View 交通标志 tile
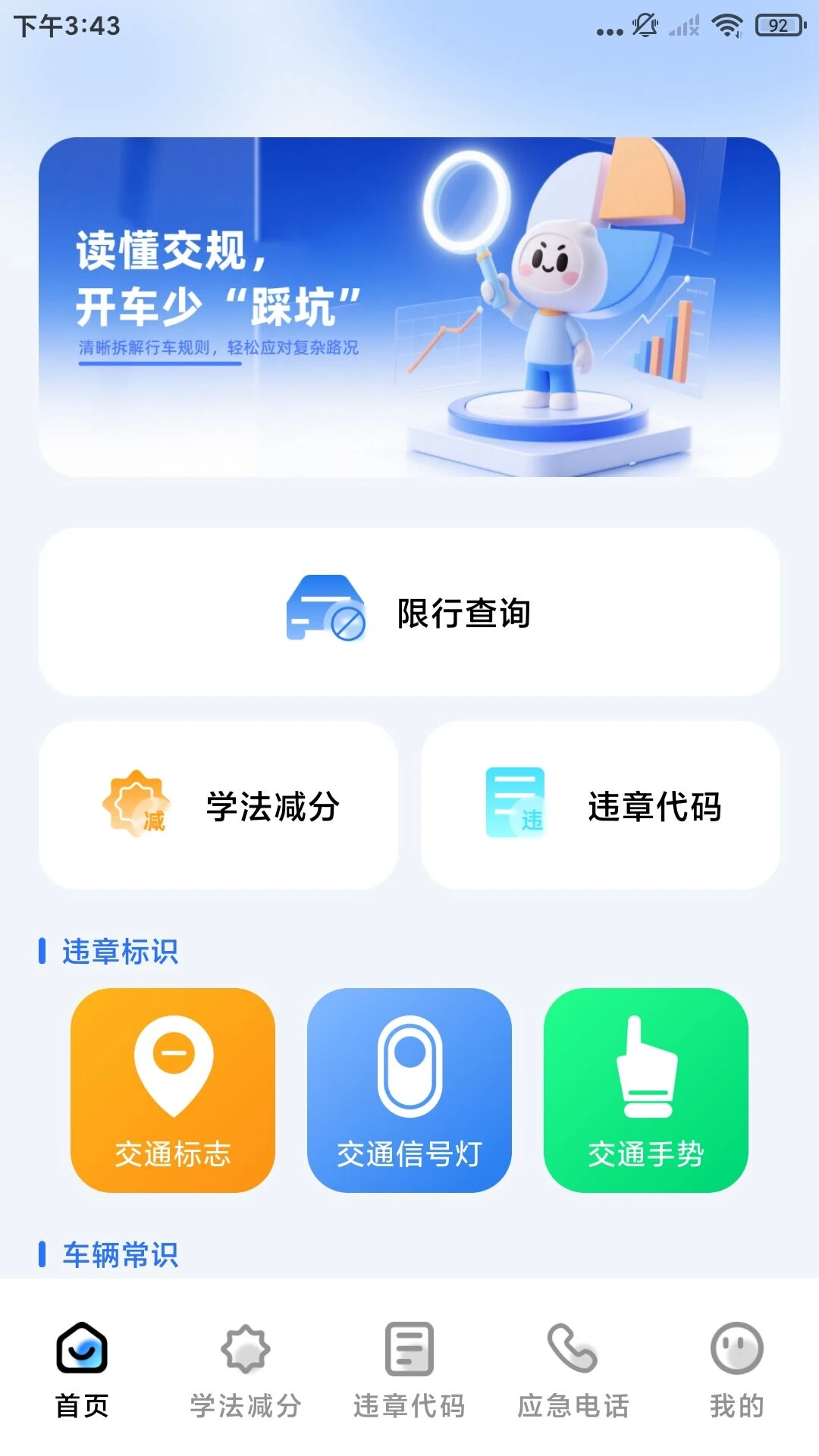819x1456 pixels. 173,1090
